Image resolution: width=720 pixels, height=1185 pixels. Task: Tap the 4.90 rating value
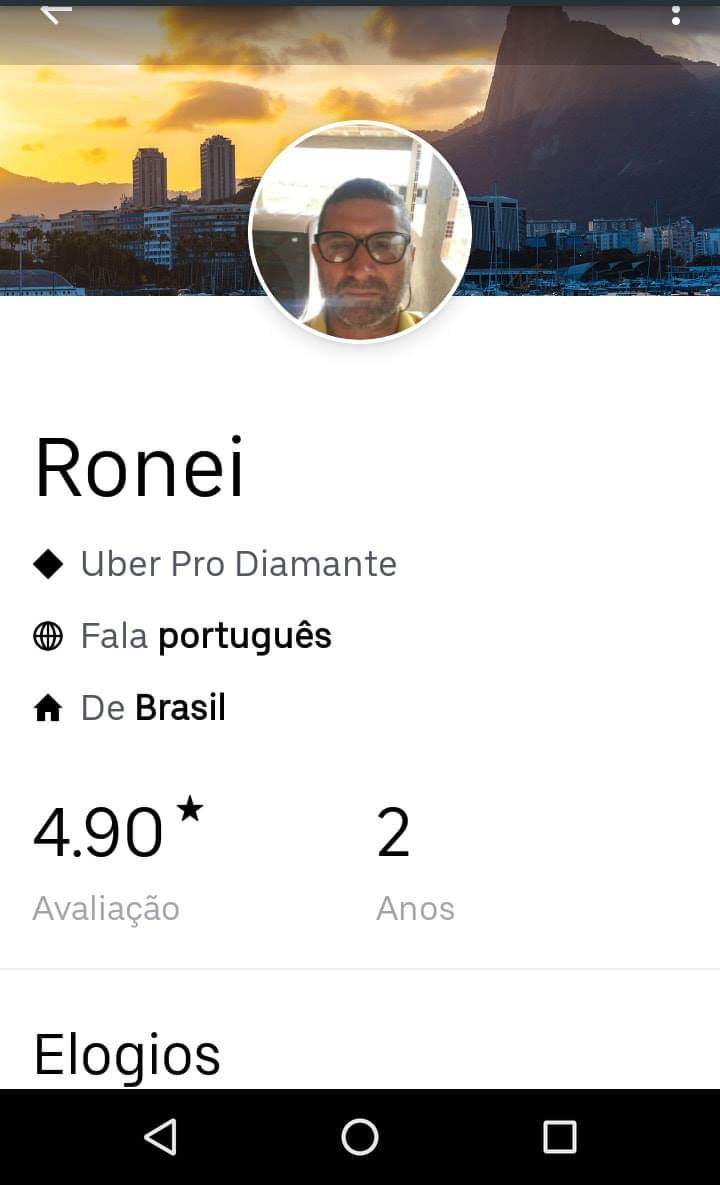pos(100,831)
